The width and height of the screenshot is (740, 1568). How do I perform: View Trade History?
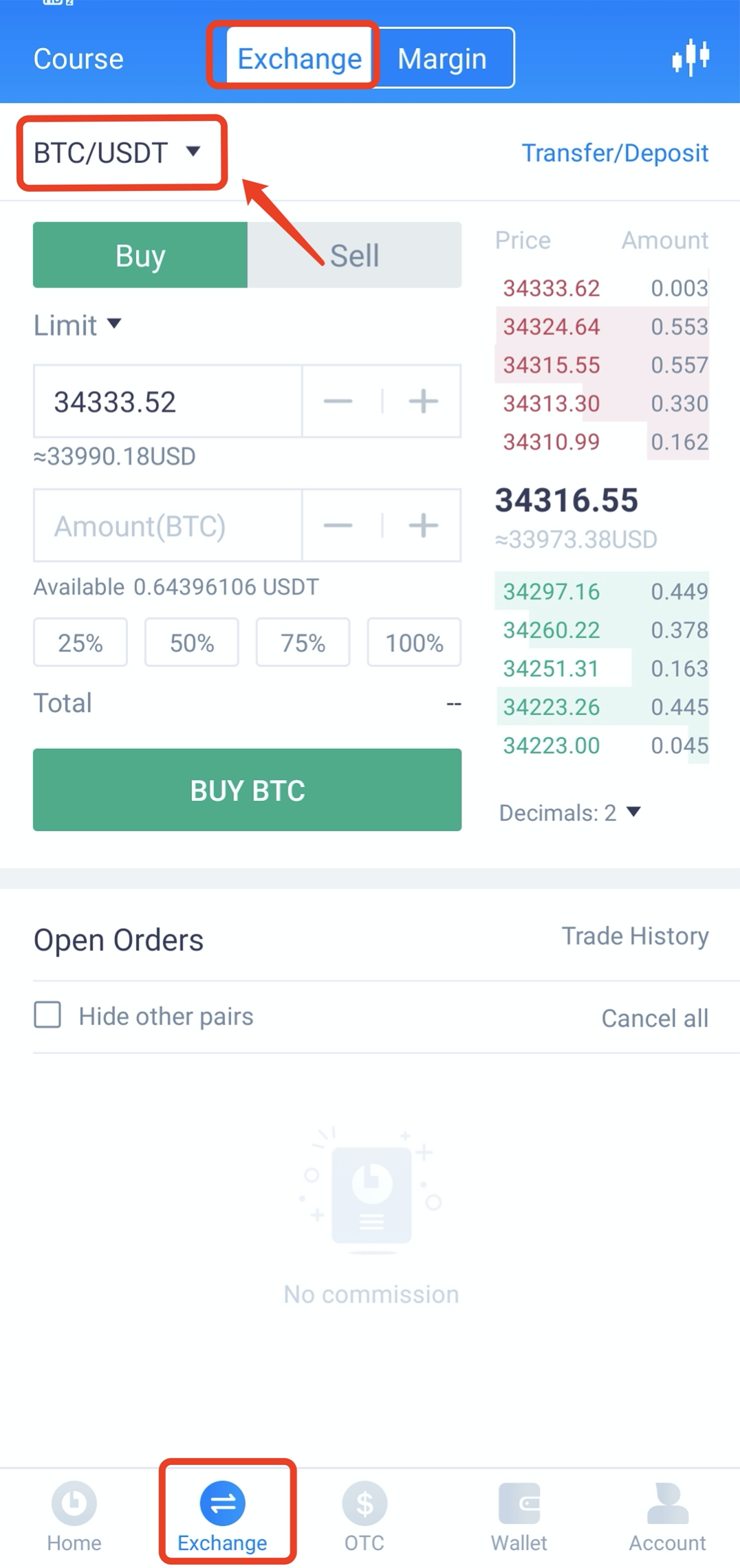635,936
